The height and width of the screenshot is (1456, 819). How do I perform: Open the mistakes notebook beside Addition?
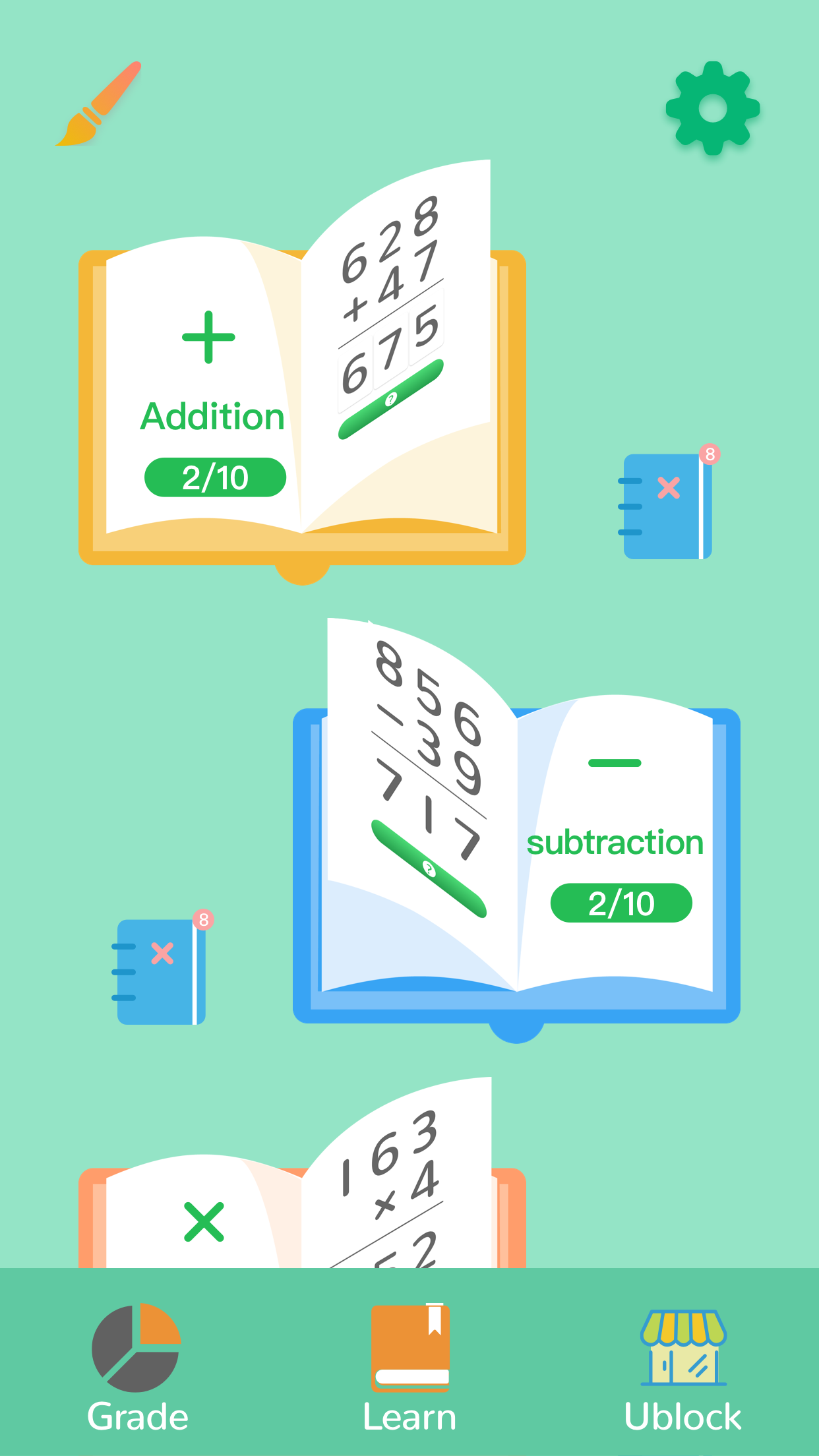click(x=667, y=506)
